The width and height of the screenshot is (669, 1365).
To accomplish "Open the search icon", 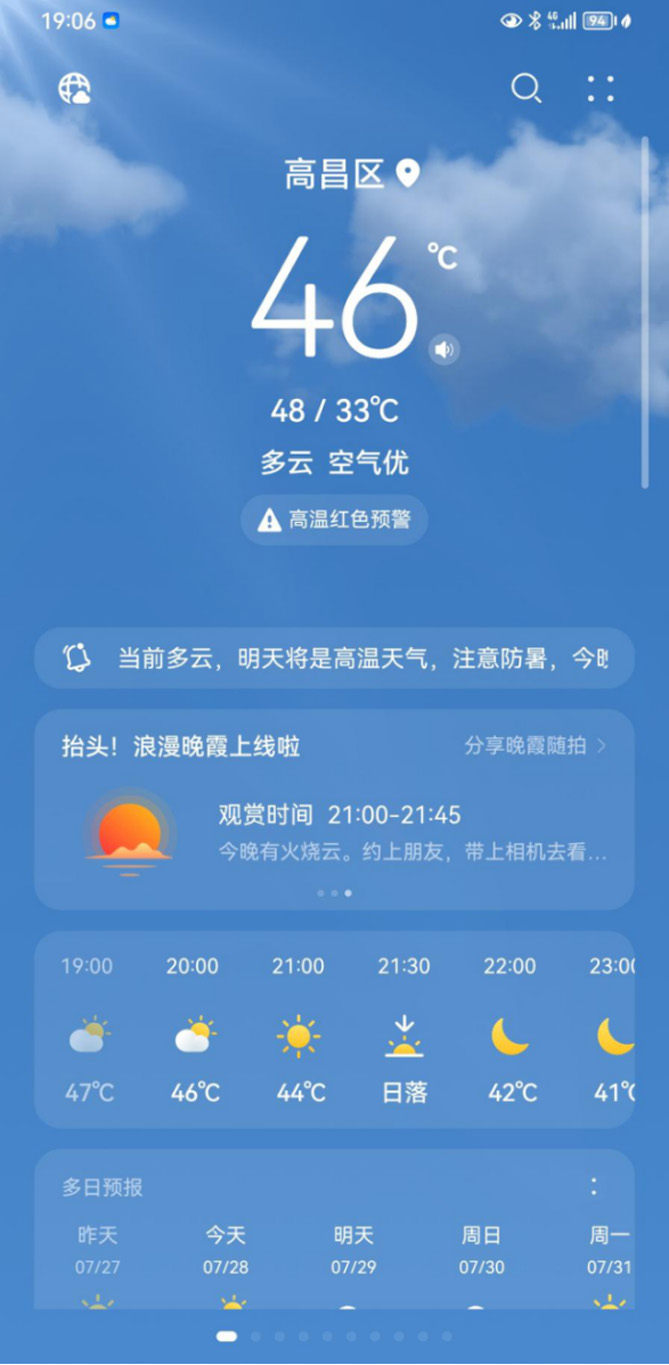I will pyautogui.click(x=526, y=89).
